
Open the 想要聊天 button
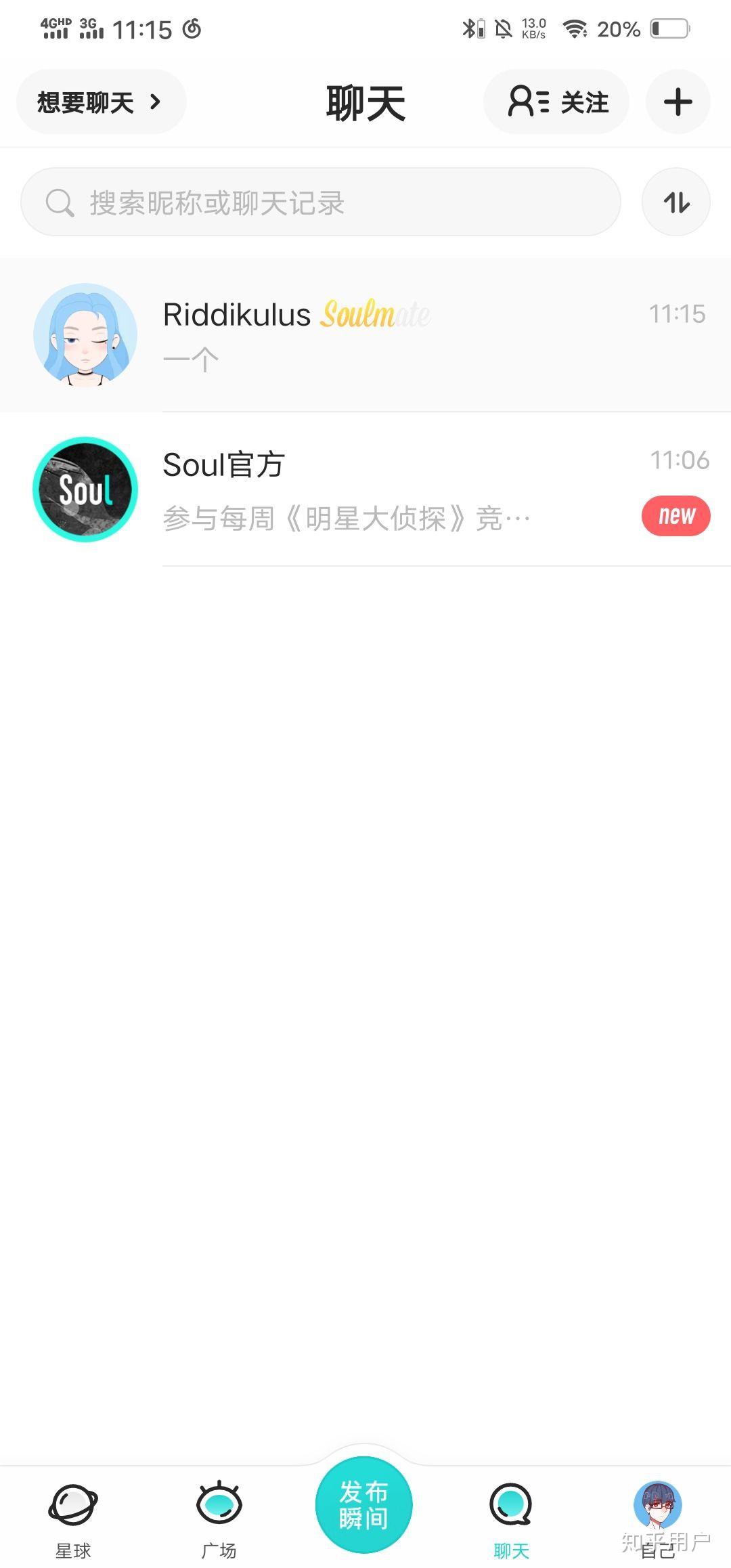101,102
